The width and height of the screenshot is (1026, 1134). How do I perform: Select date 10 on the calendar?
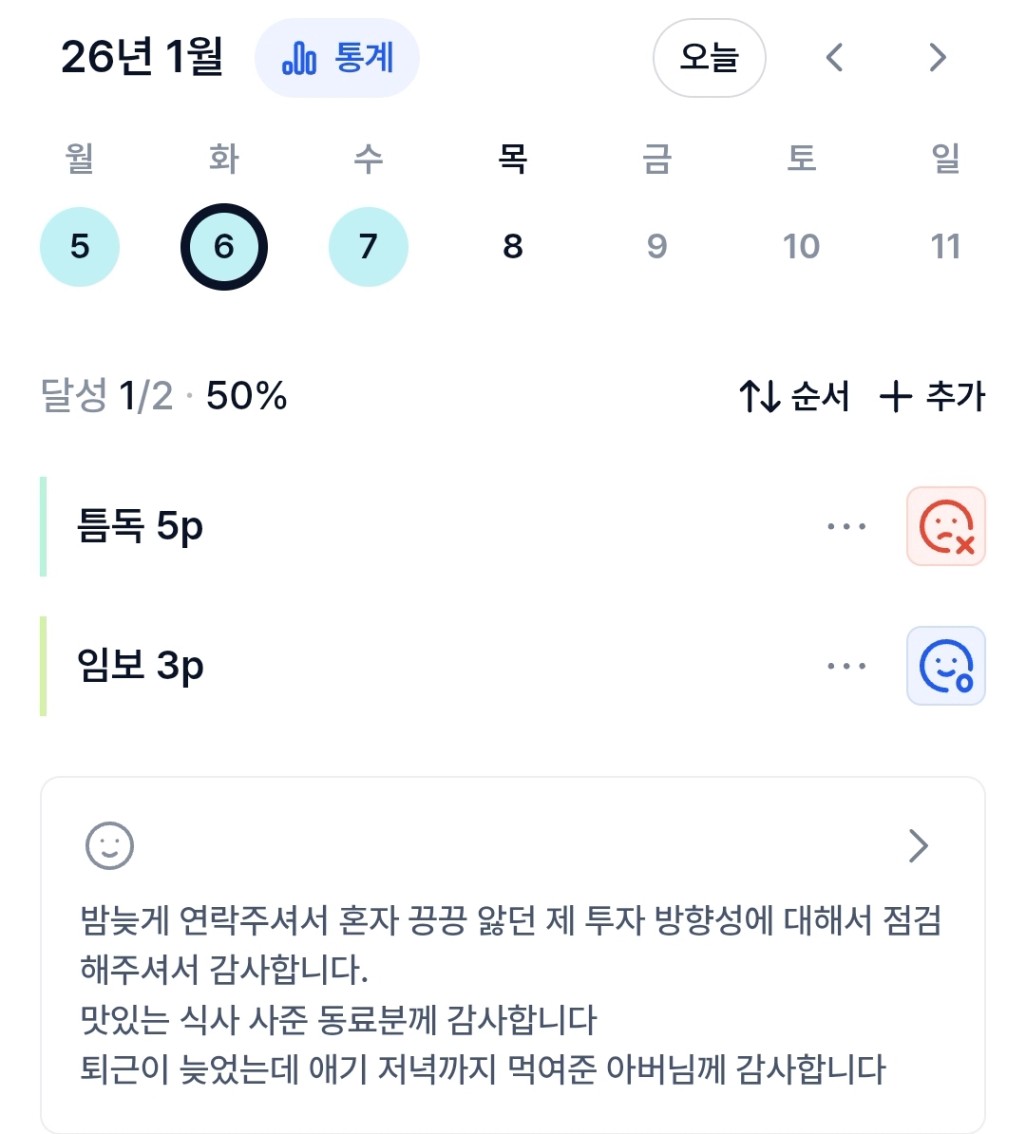pos(801,247)
